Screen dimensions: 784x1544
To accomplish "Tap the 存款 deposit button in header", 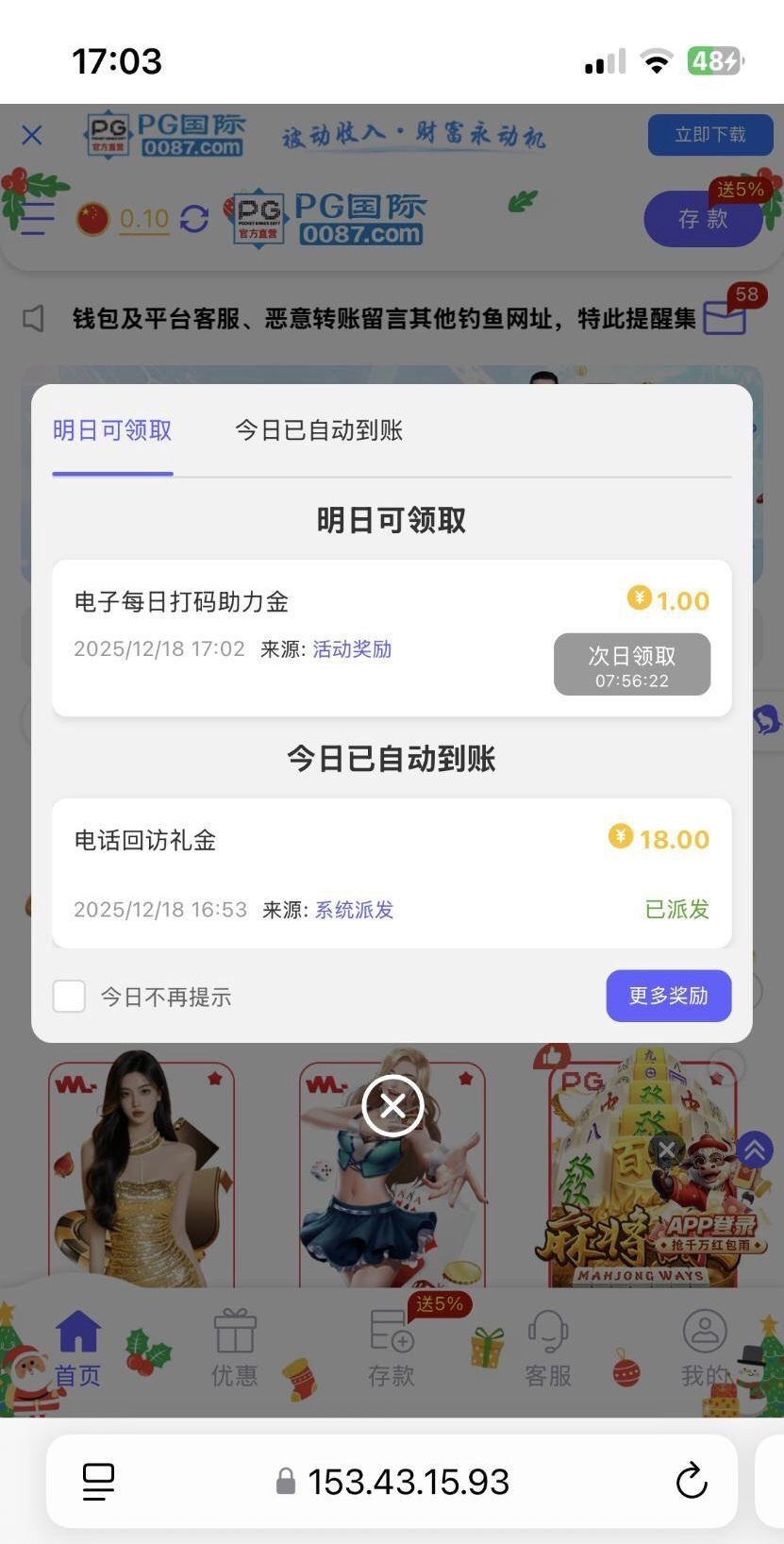I will point(703,219).
